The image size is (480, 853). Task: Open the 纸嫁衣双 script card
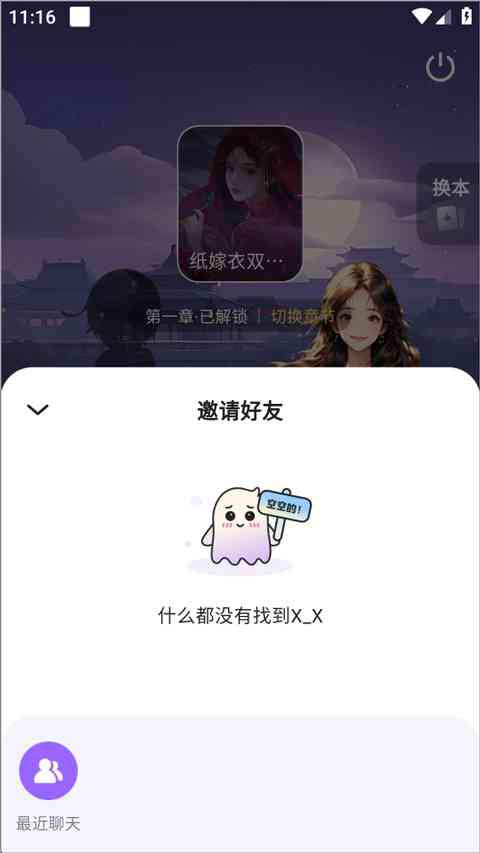pos(240,203)
